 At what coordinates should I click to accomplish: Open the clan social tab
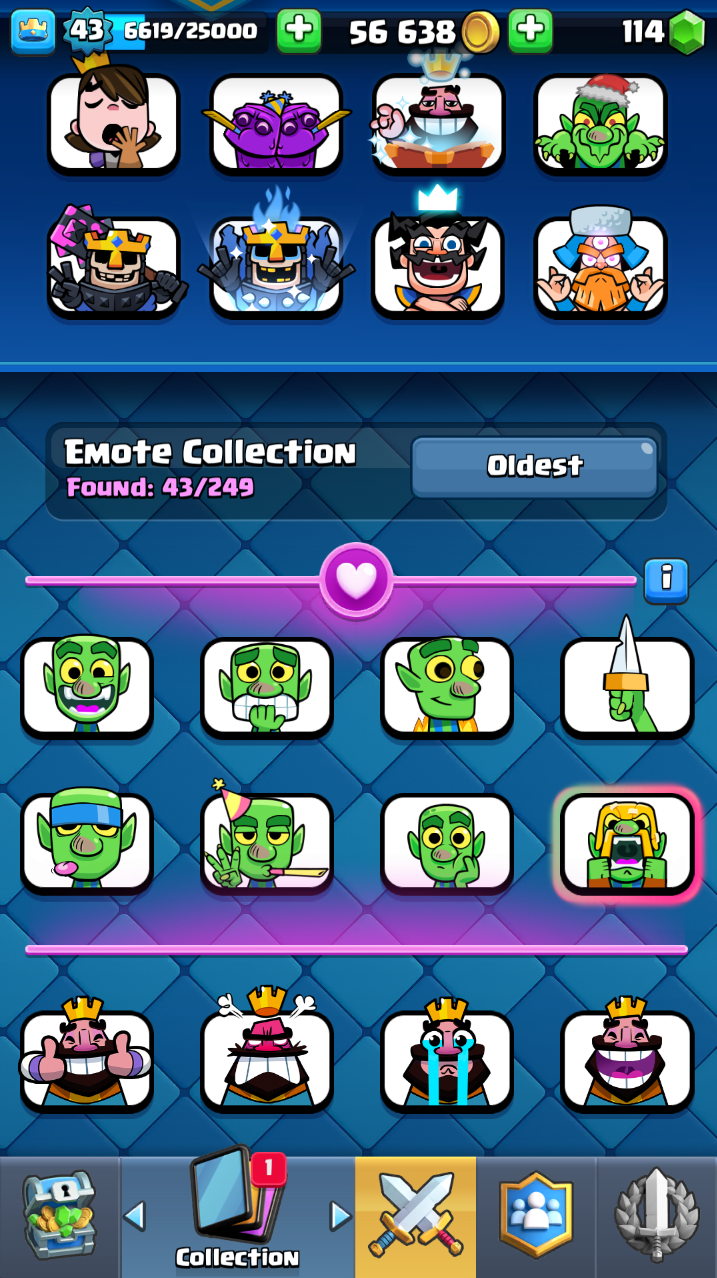536,1218
